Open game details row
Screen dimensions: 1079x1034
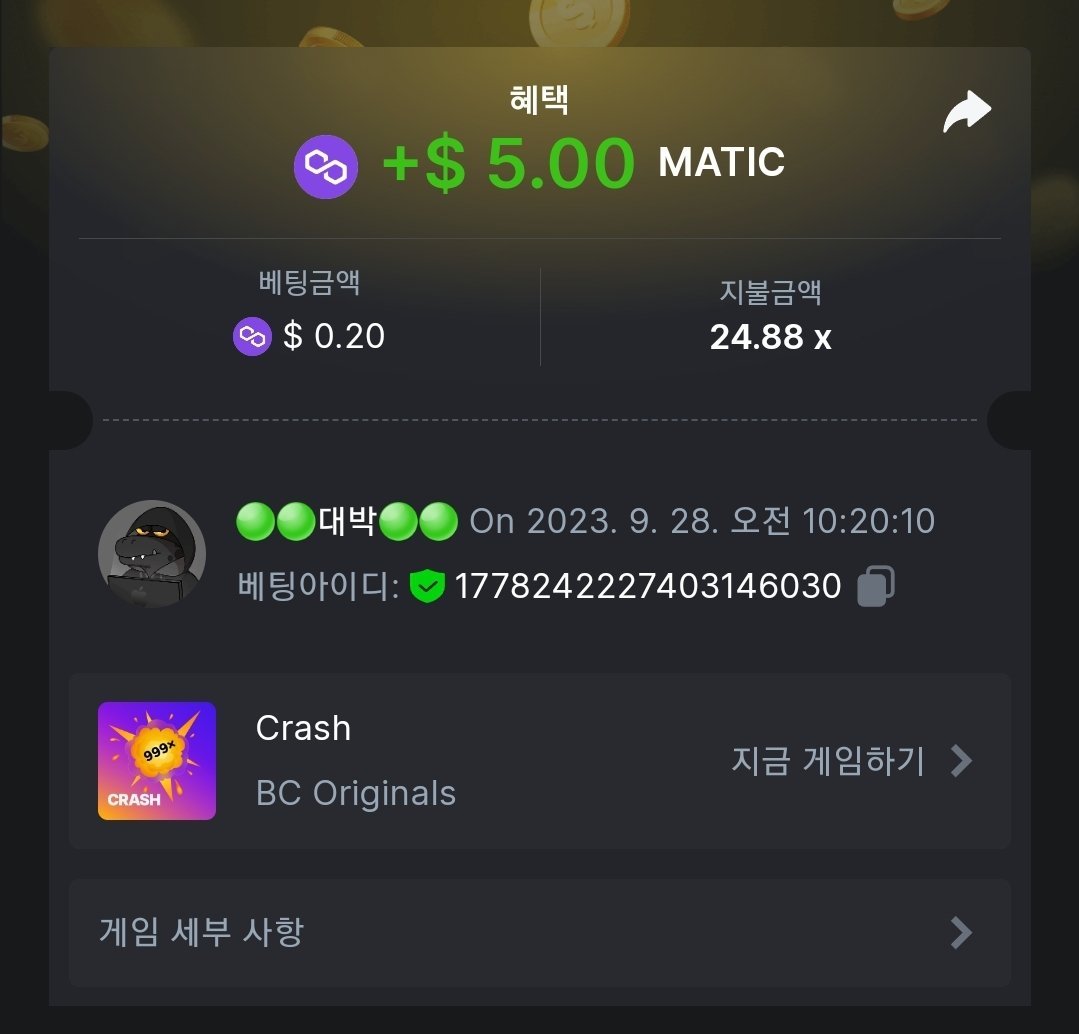pos(539,932)
